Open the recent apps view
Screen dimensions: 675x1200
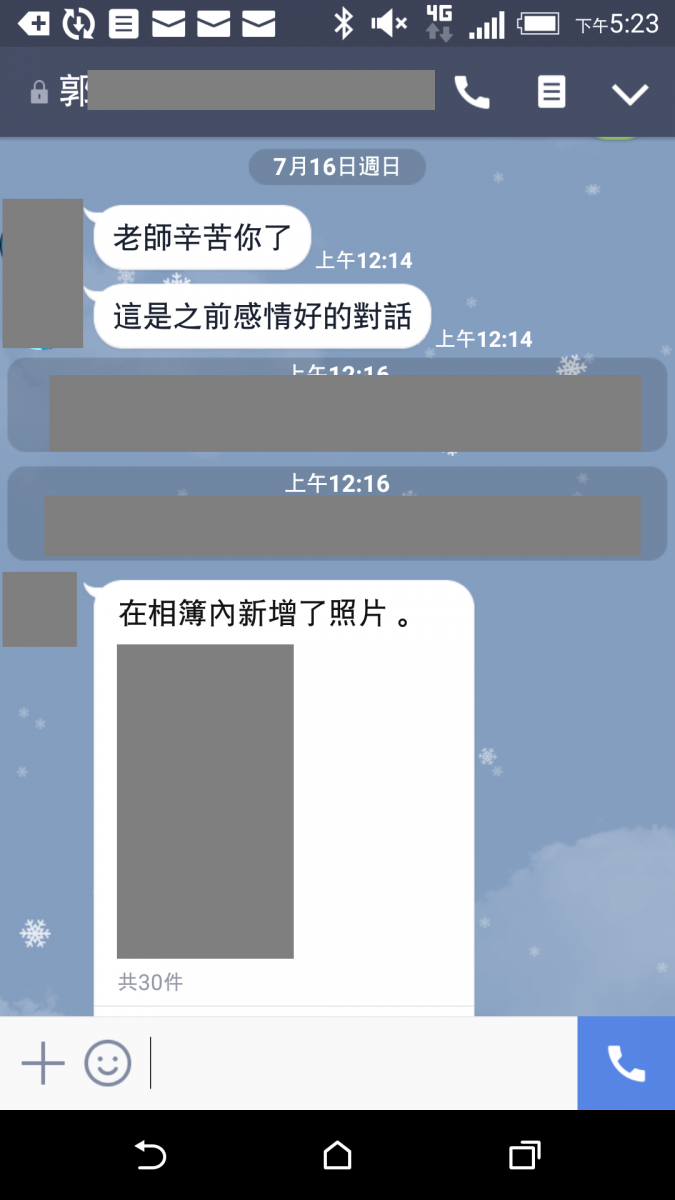524,1156
